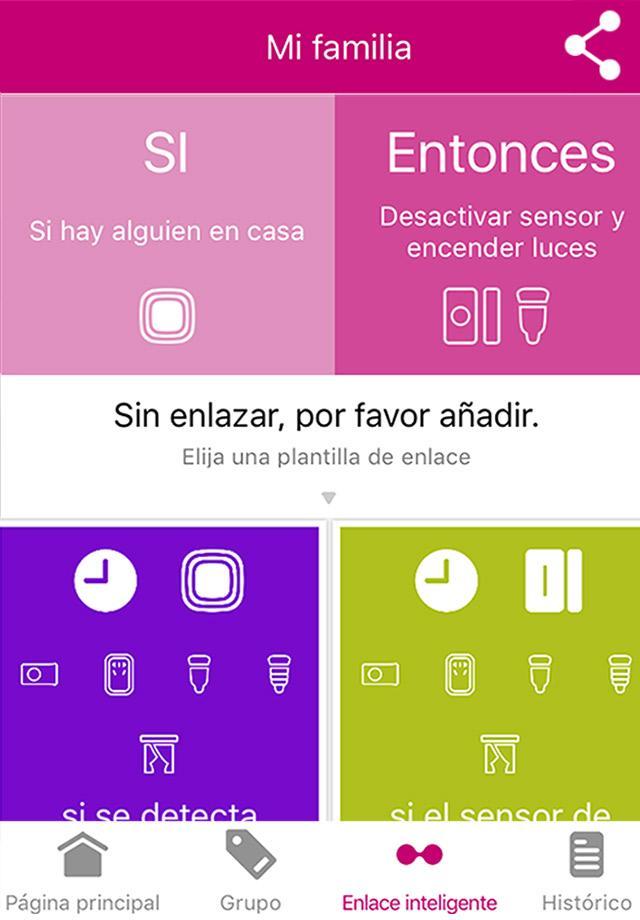Select the Enlace inteligente tab
This screenshot has height=920, width=640.
click(419, 870)
